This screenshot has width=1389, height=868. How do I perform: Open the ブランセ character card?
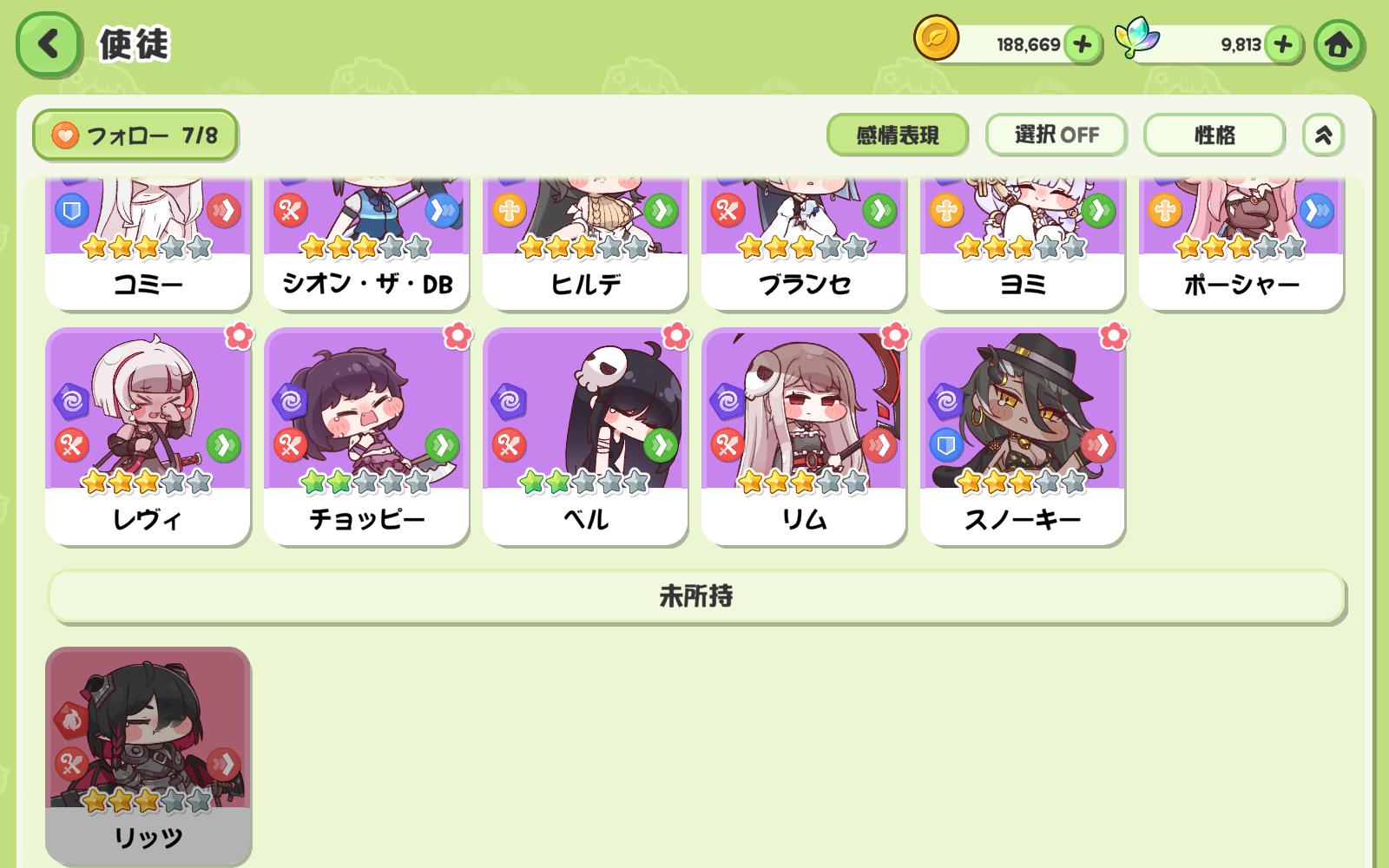click(x=804, y=243)
